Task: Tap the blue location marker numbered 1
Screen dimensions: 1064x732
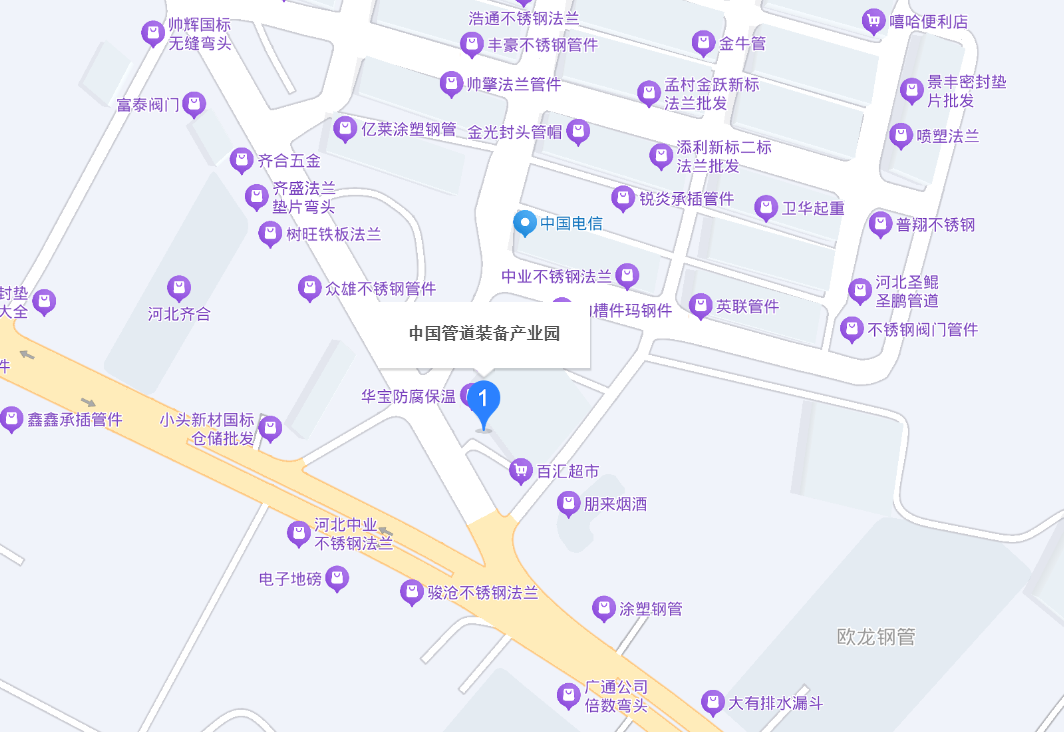Action: (484, 402)
